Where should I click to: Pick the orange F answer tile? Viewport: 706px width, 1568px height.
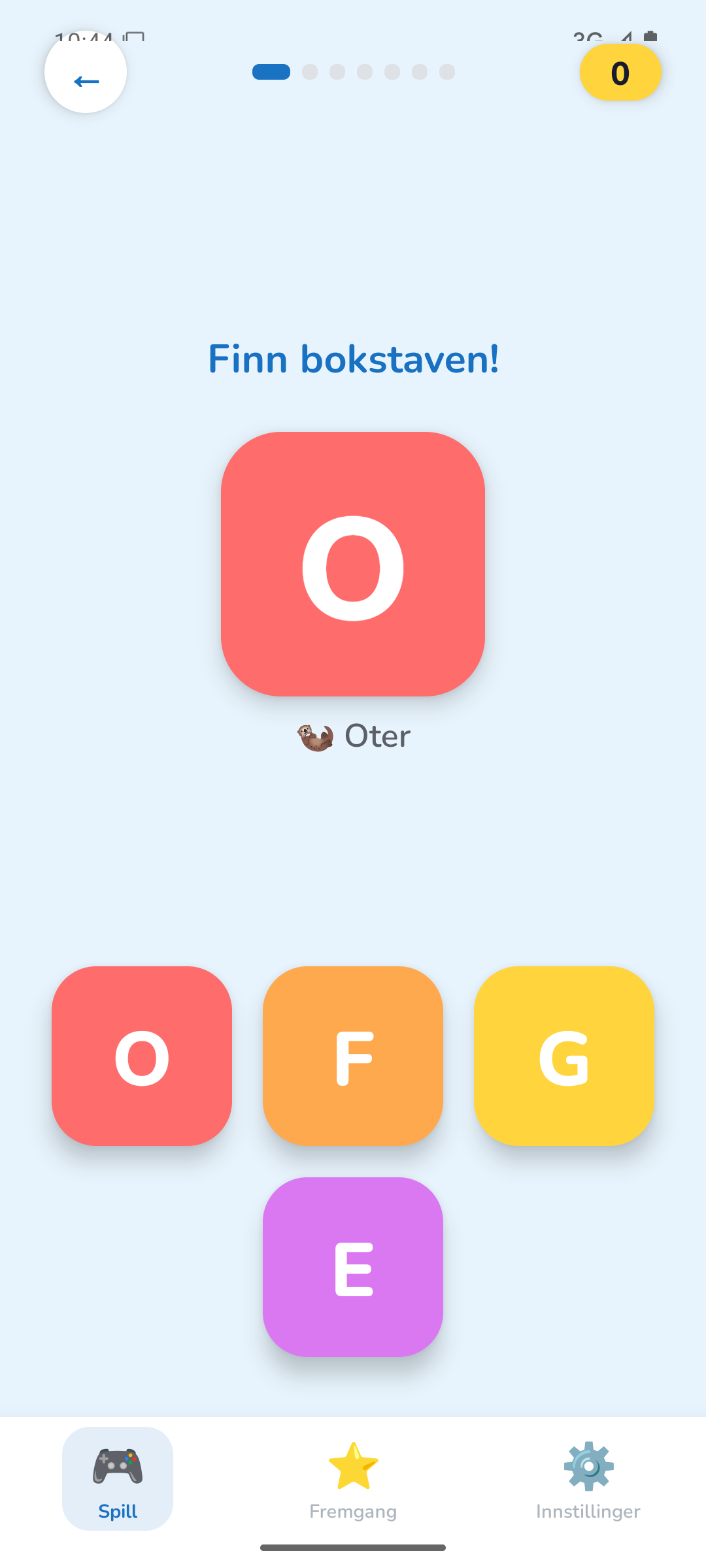353,1056
